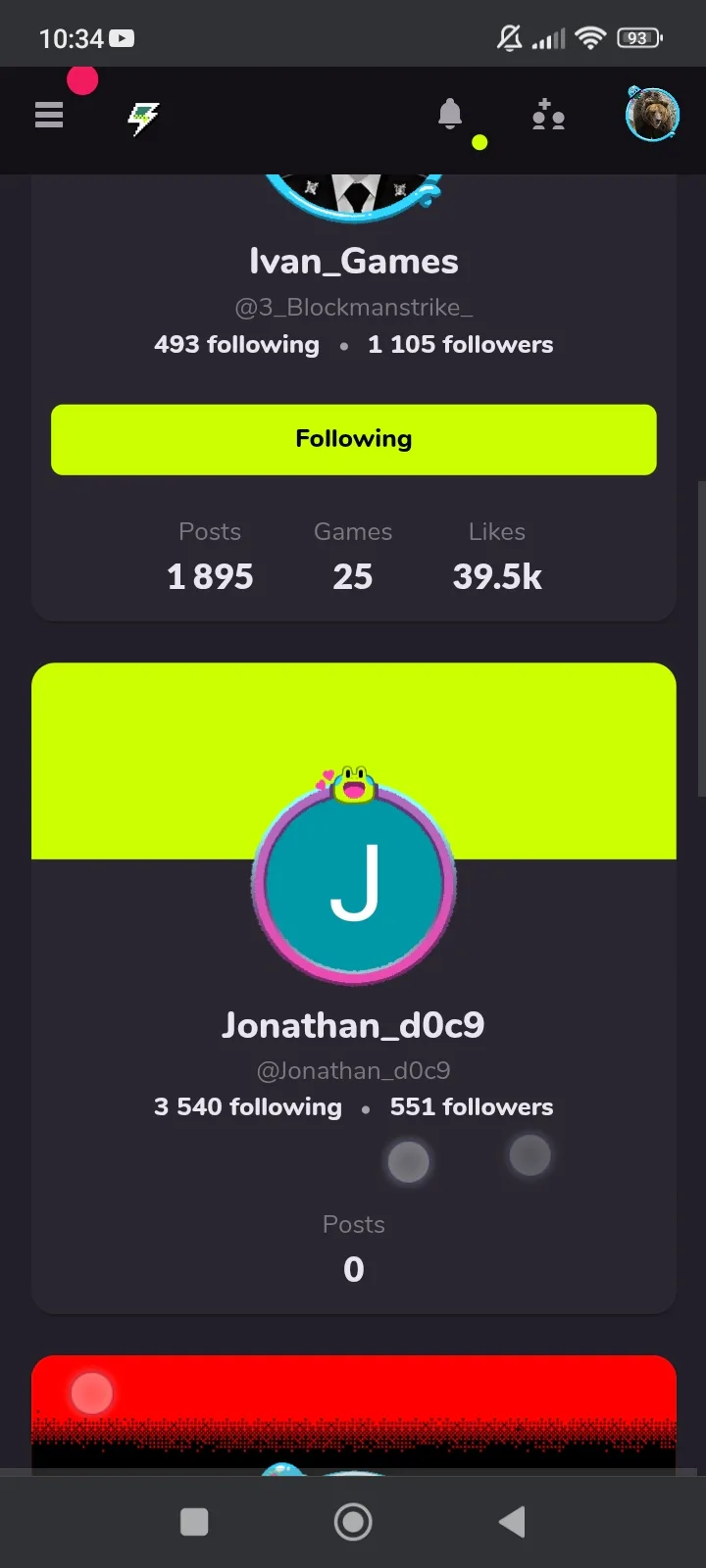
Task: Go to the system home screen
Action: (x=353, y=1522)
